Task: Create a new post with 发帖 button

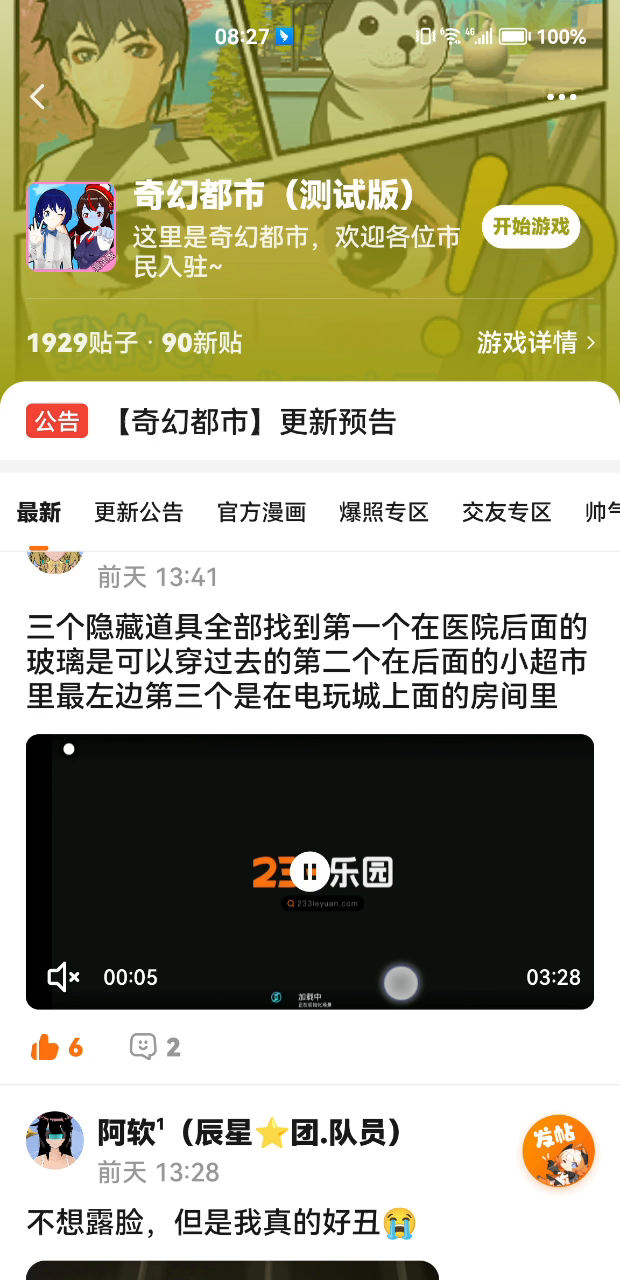Action: [558, 1152]
